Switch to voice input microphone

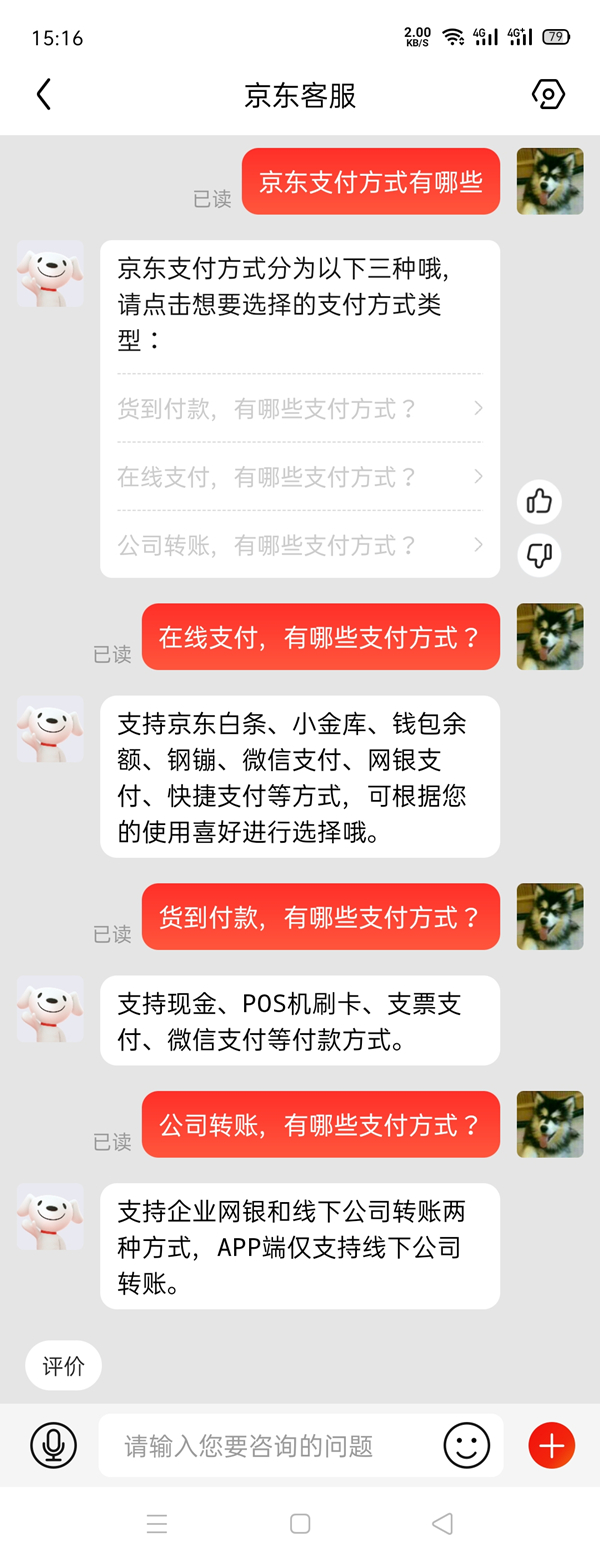53,1445
